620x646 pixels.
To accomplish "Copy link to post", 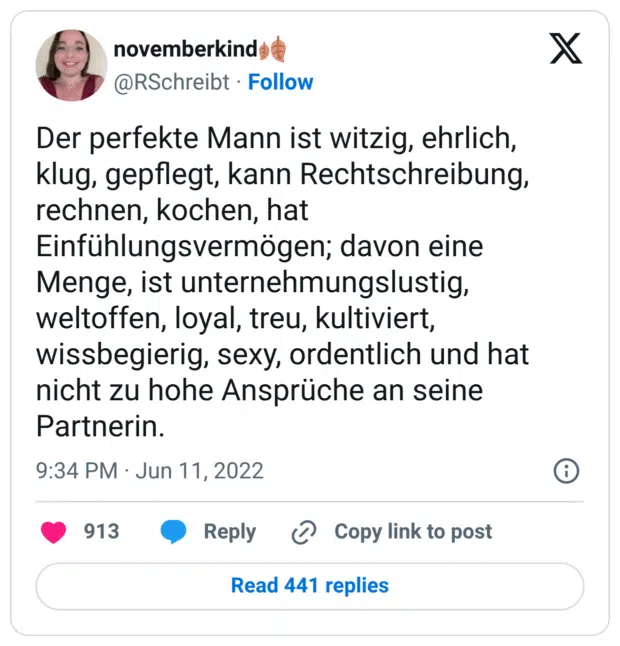I will pyautogui.click(x=392, y=532).
